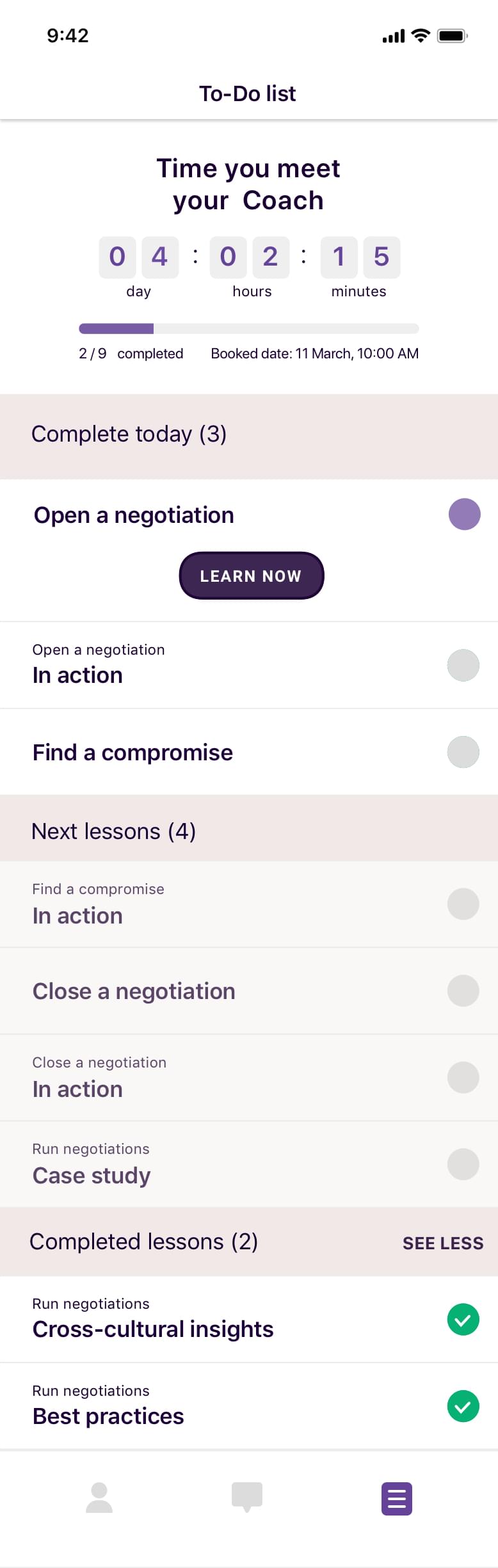Open the profile tab in bottom bar
498x1568 pixels.
(x=99, y=1498)
